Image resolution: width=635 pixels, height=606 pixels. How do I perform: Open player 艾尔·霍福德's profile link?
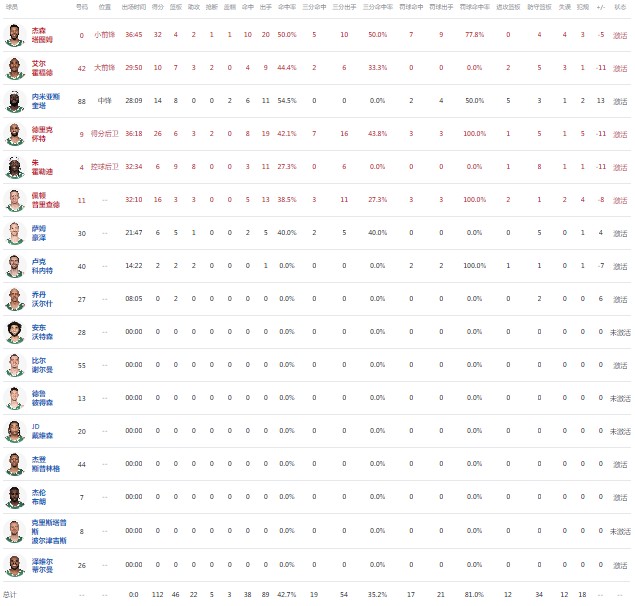click(x=45, y=68)
